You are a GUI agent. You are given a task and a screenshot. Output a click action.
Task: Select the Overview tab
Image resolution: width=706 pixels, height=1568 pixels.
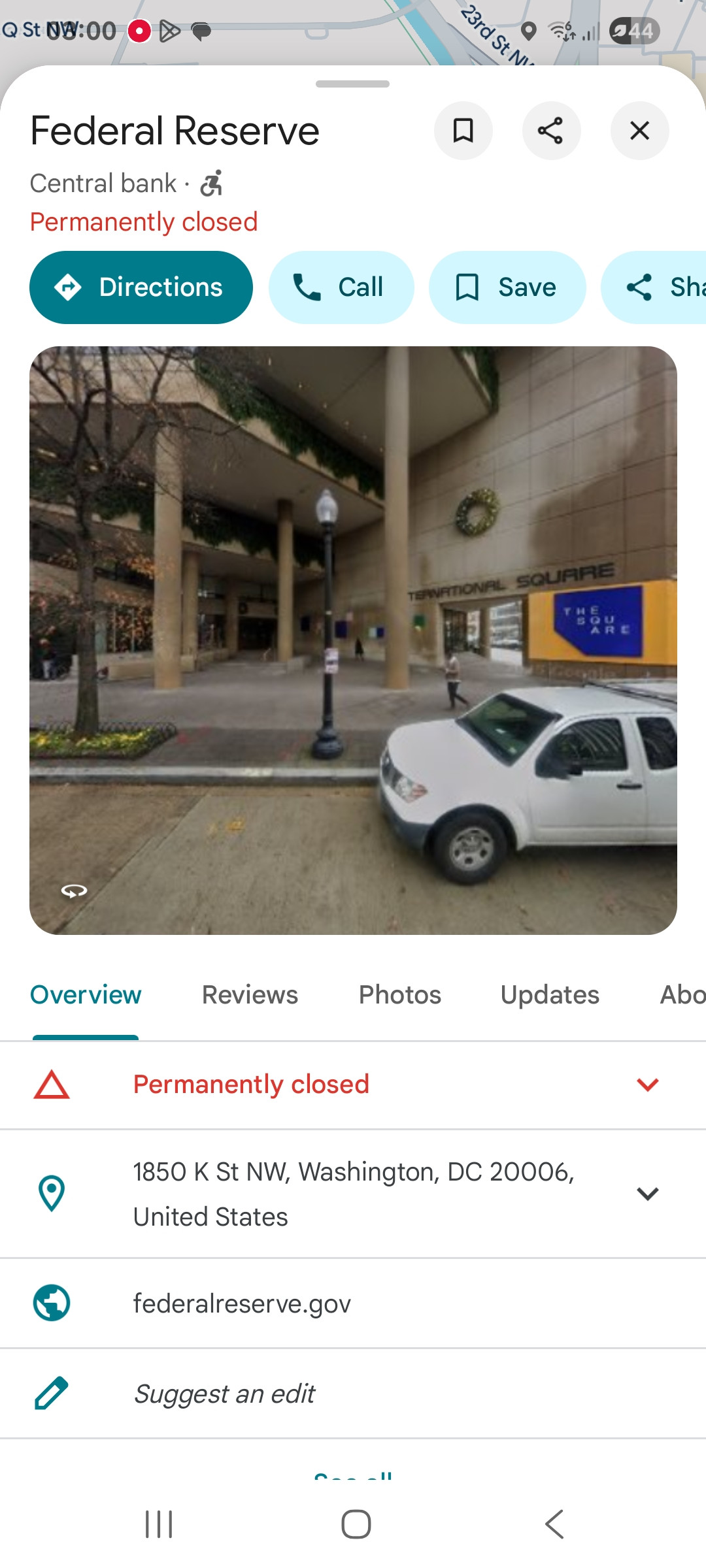[x=86, y=995]
